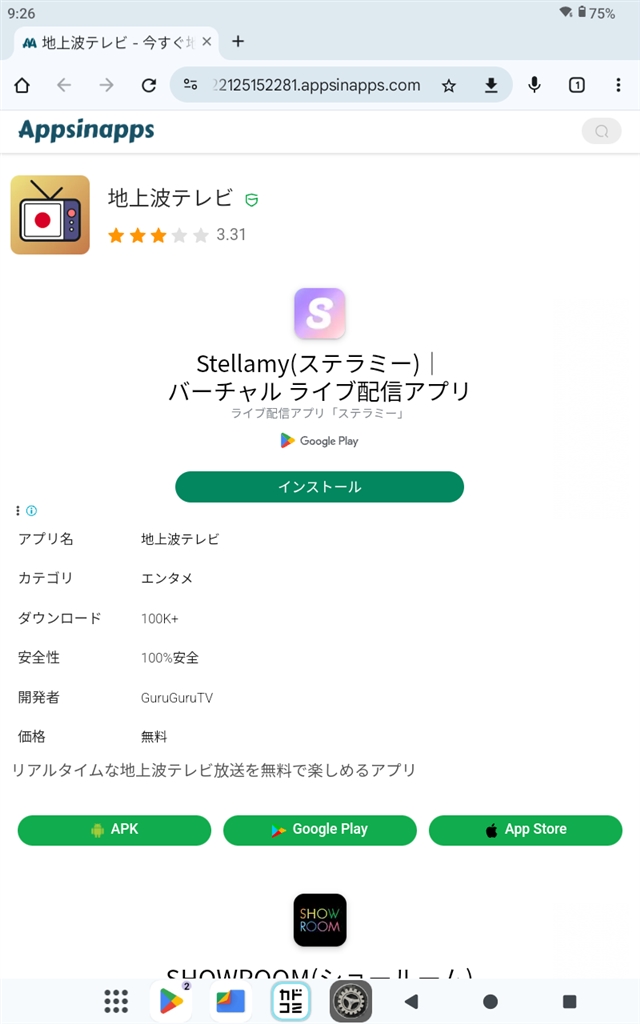This screenshot has width=640, height=1024.
Task: Open the App Store download button
Action: click(525, 830)
